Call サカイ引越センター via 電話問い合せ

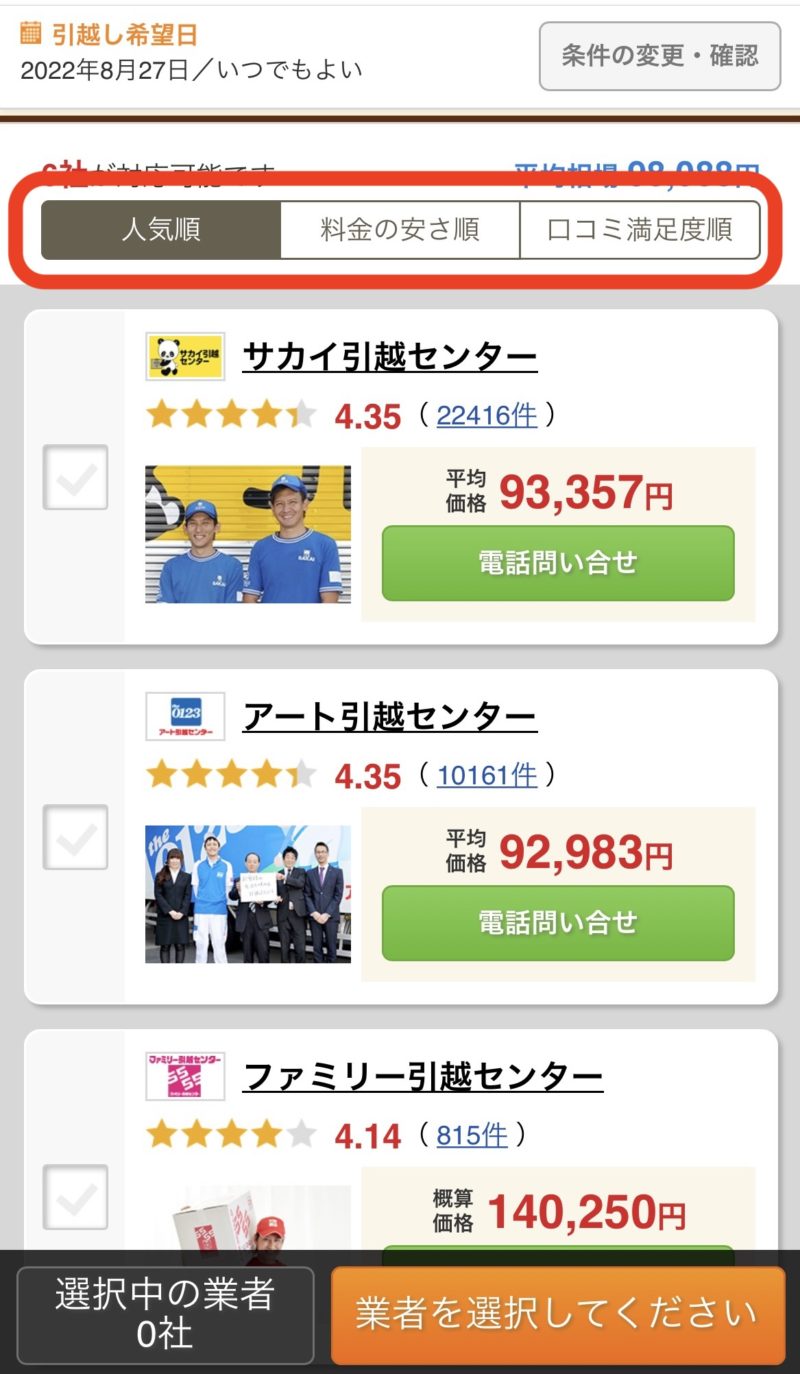click(558, 563)
